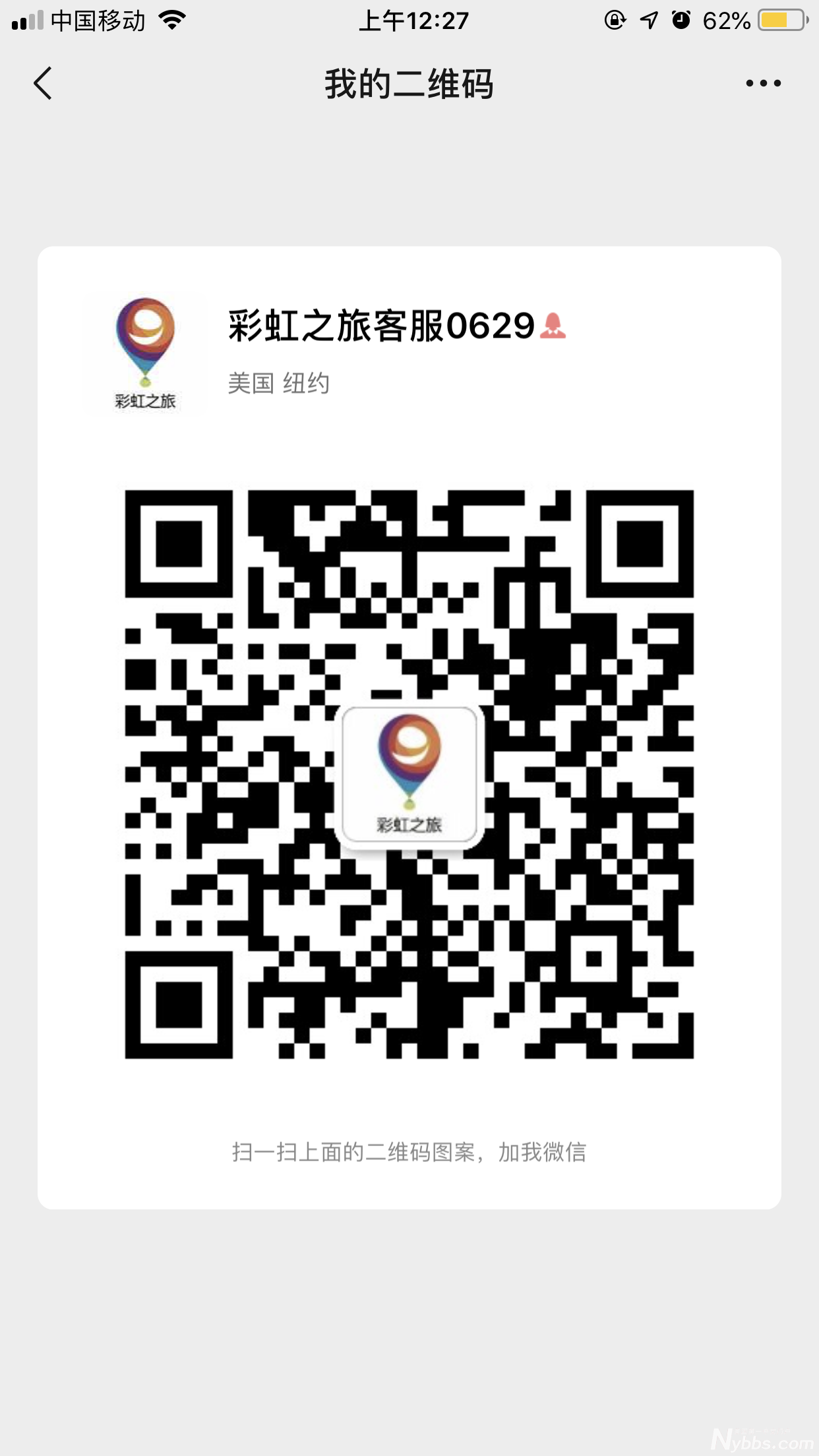Go back from 我的二维码 page

(43, 84)
